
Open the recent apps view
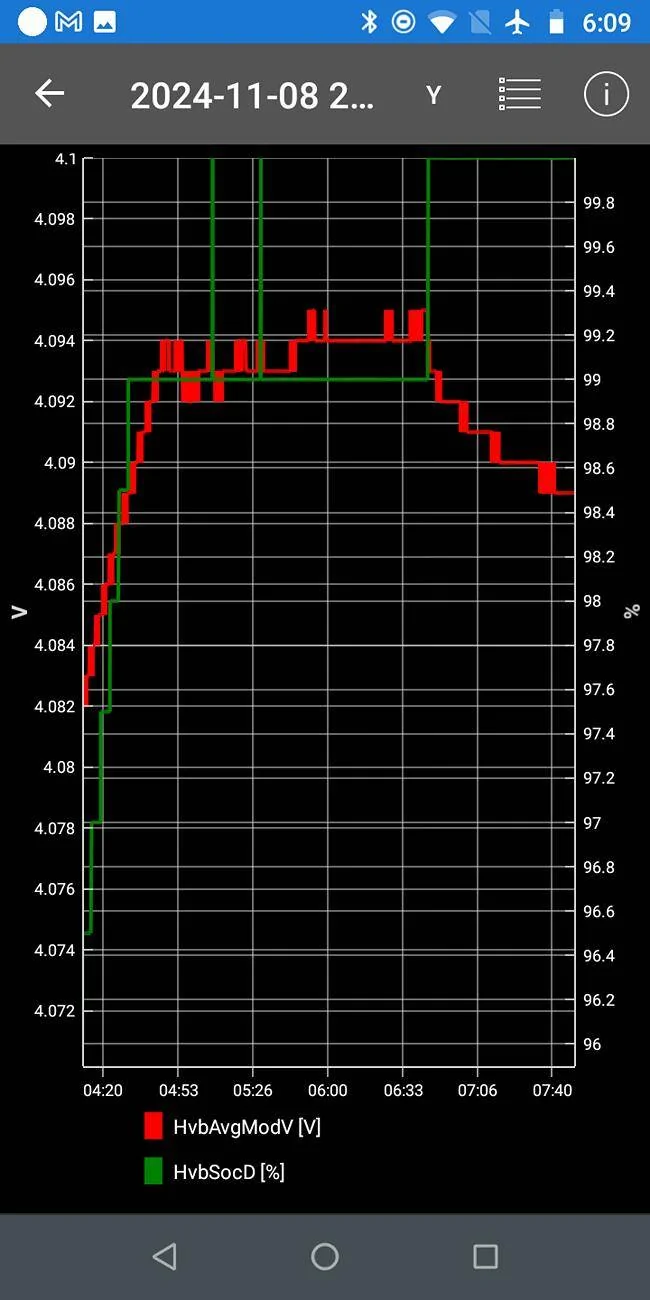[485, 1256]
